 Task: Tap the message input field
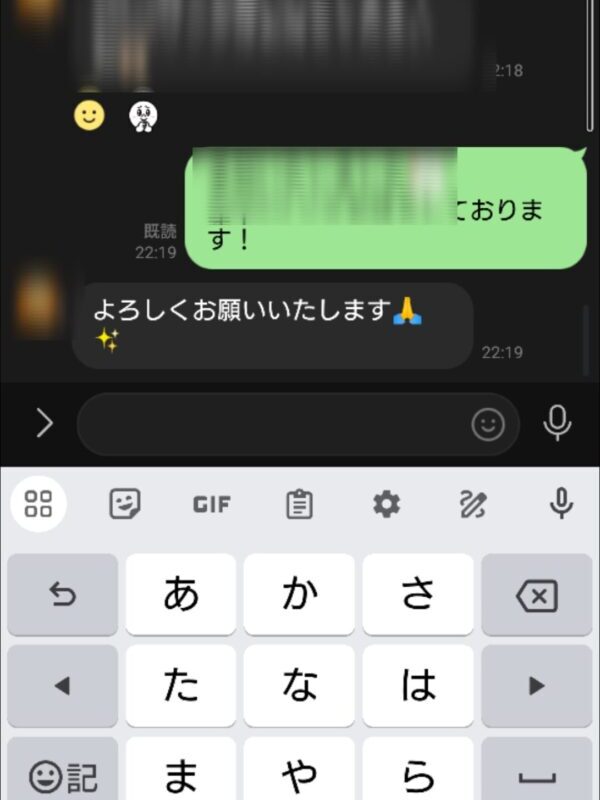(270, 424)
